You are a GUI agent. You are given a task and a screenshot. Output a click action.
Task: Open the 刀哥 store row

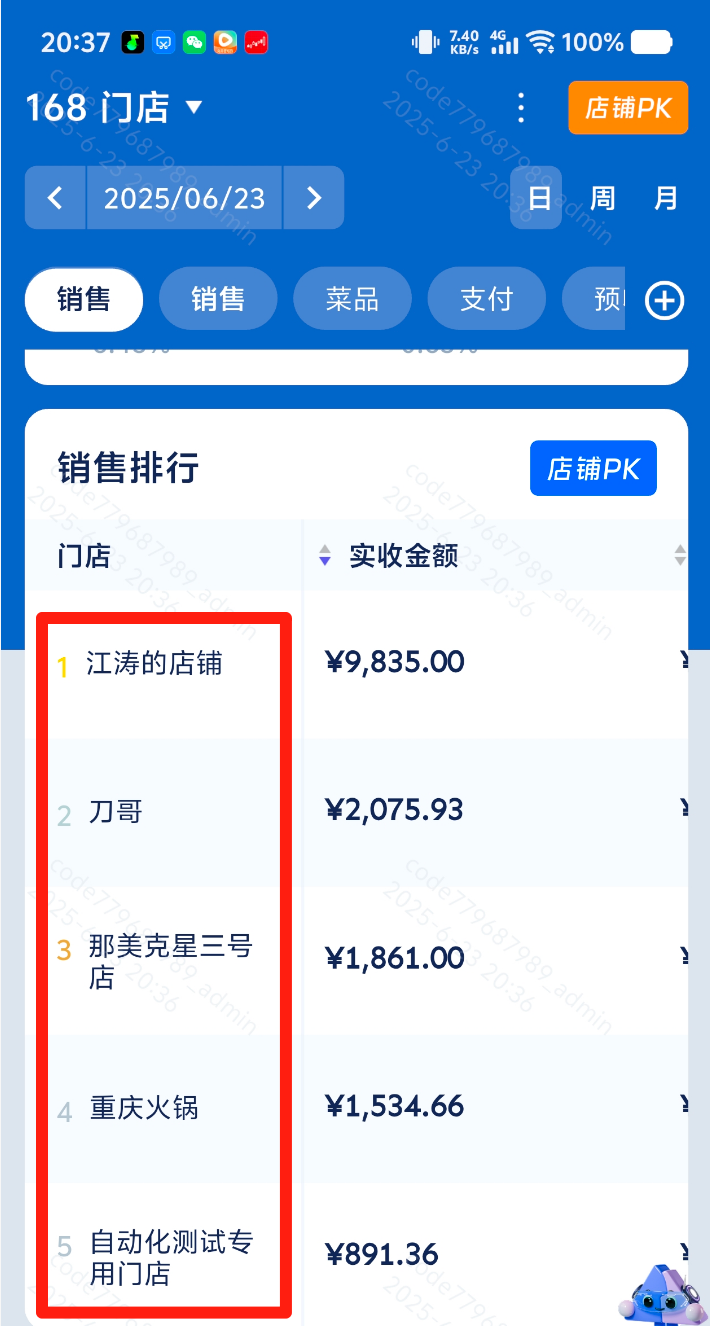click(116, 812)
